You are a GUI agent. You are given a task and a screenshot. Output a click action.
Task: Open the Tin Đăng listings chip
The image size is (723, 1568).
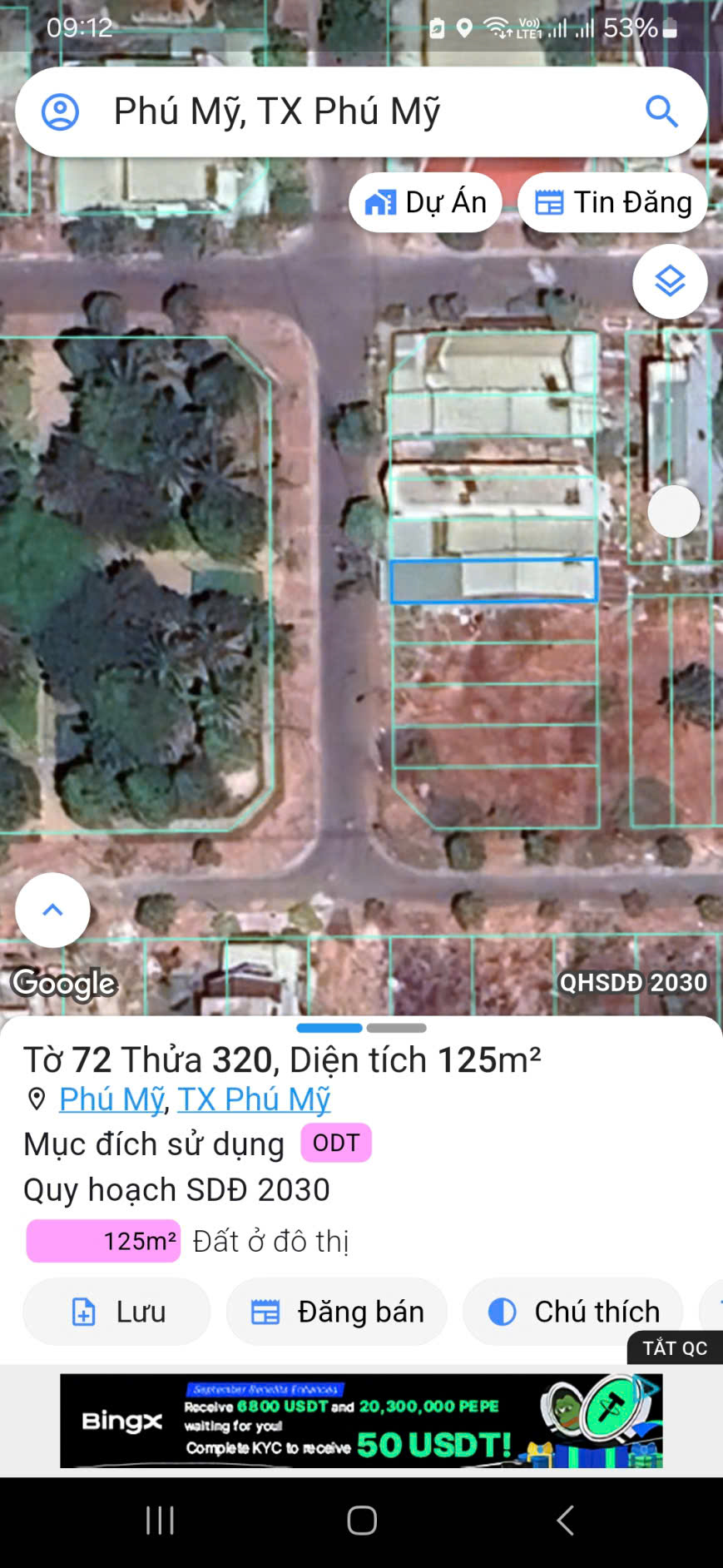click(x=612, y=202)
